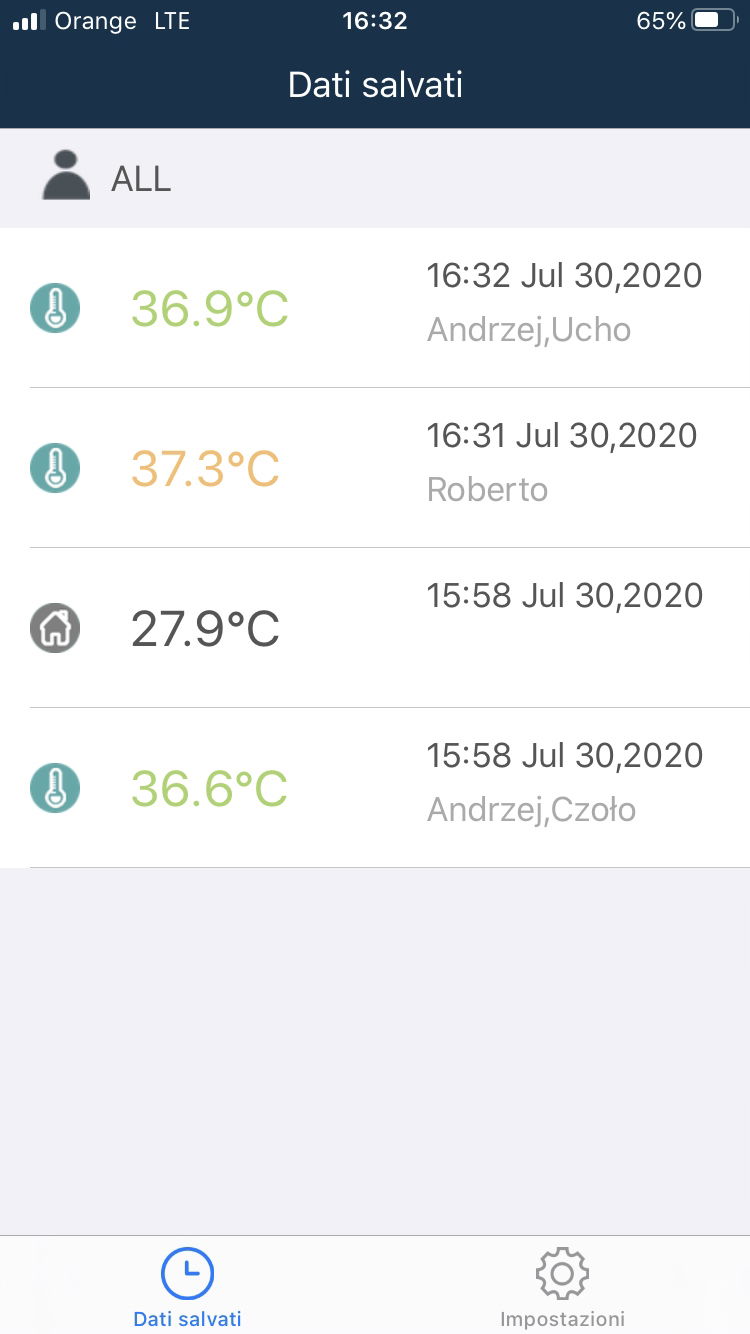
Task: Open the 27.9°C room temperature entry
Action: pyautogui.click(x=375, y=628)
